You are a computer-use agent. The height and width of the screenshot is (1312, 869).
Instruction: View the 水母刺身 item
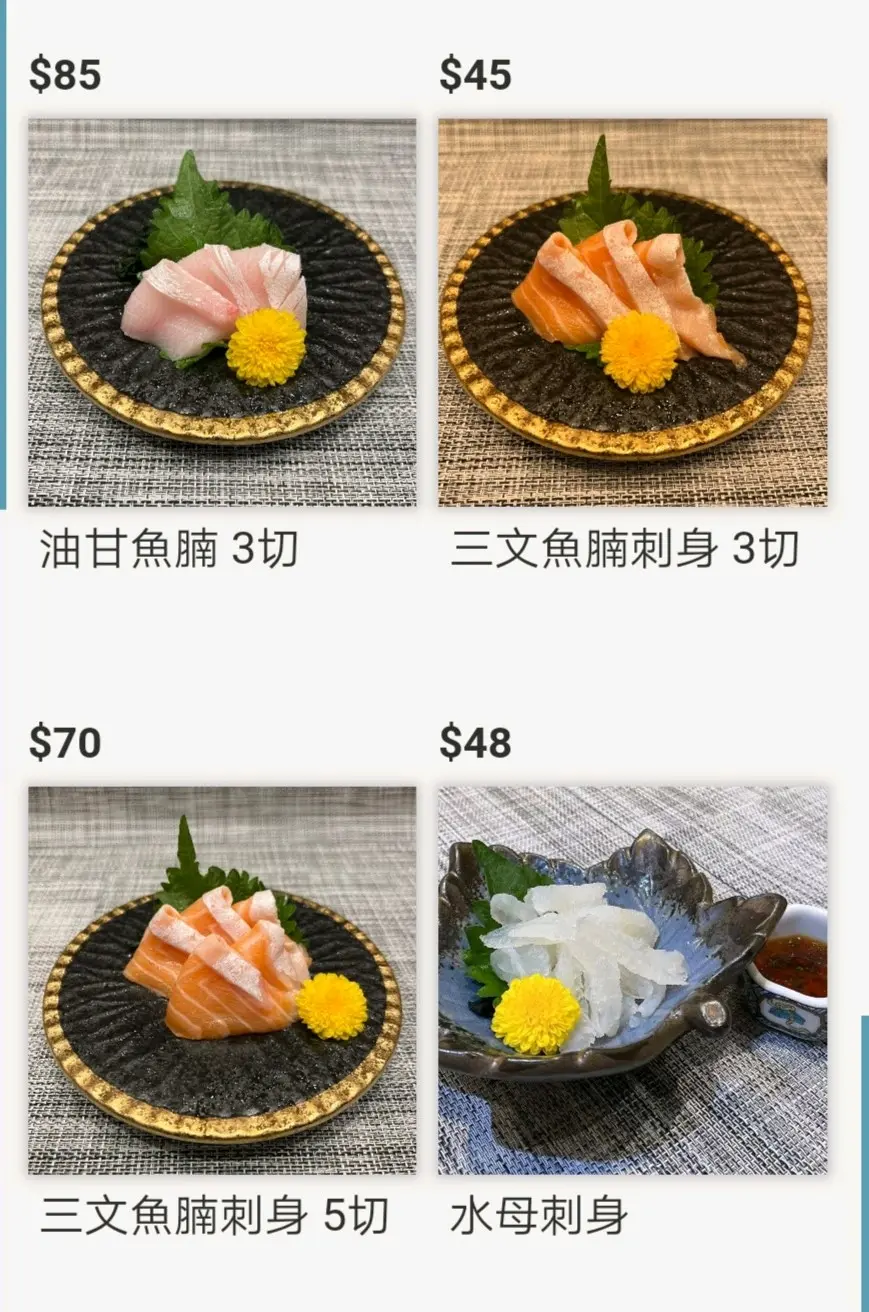click(632, 980)
